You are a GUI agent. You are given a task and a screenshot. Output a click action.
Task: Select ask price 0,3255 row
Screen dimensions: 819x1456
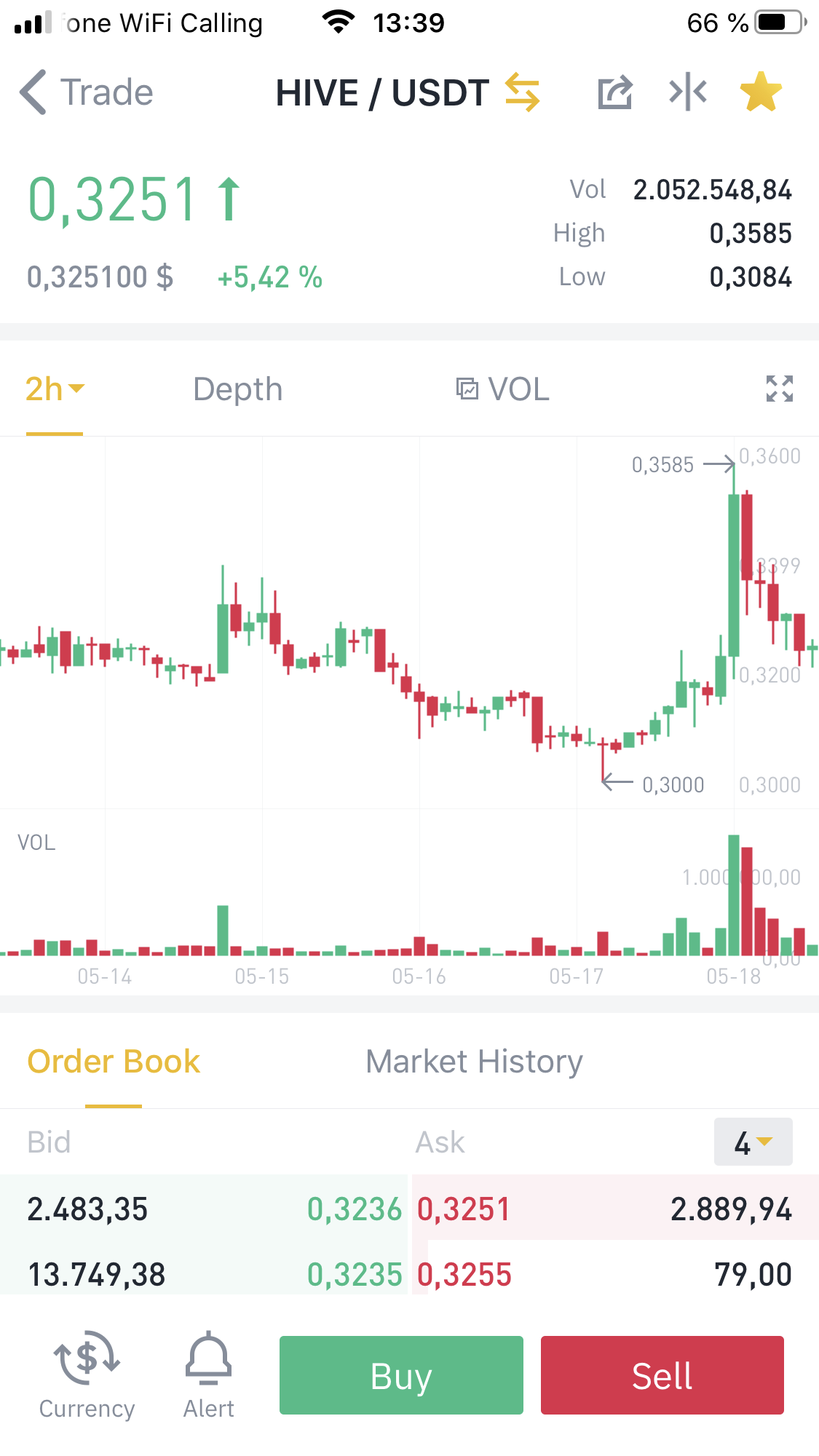pyautogui.click(x=615, y=1274)
